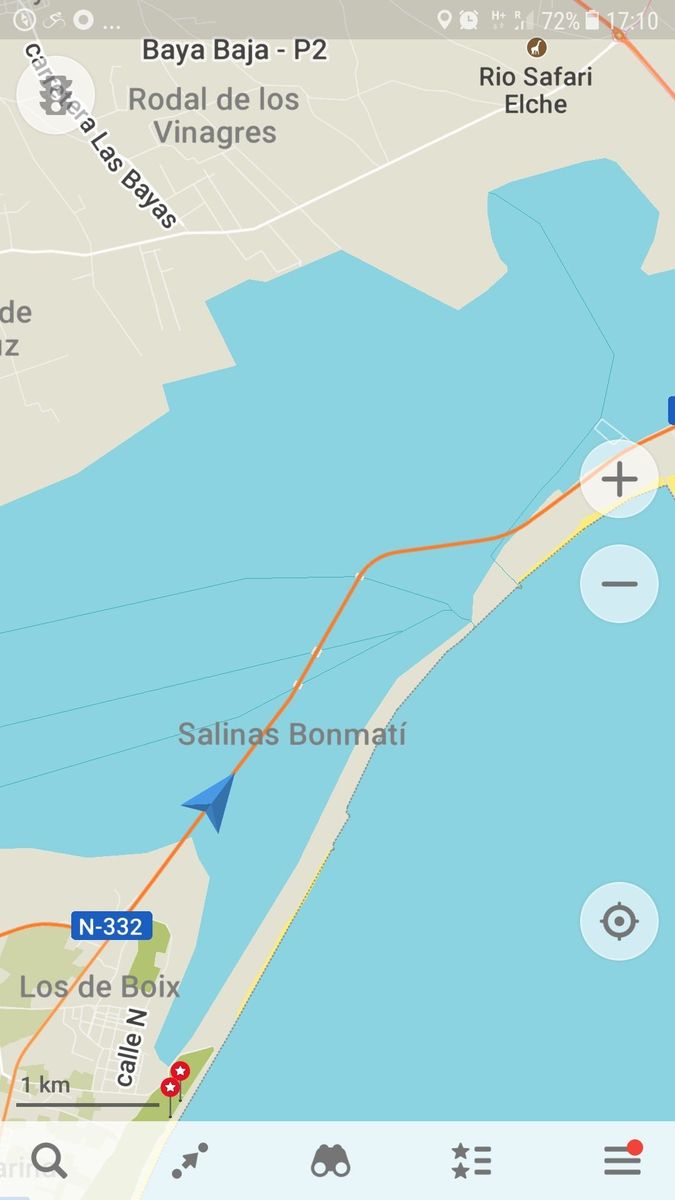The width and height of the screenshot is (675, 1200).
Task: Zoom out of the map
Action: pyautogui.click(x=619, y=584)
